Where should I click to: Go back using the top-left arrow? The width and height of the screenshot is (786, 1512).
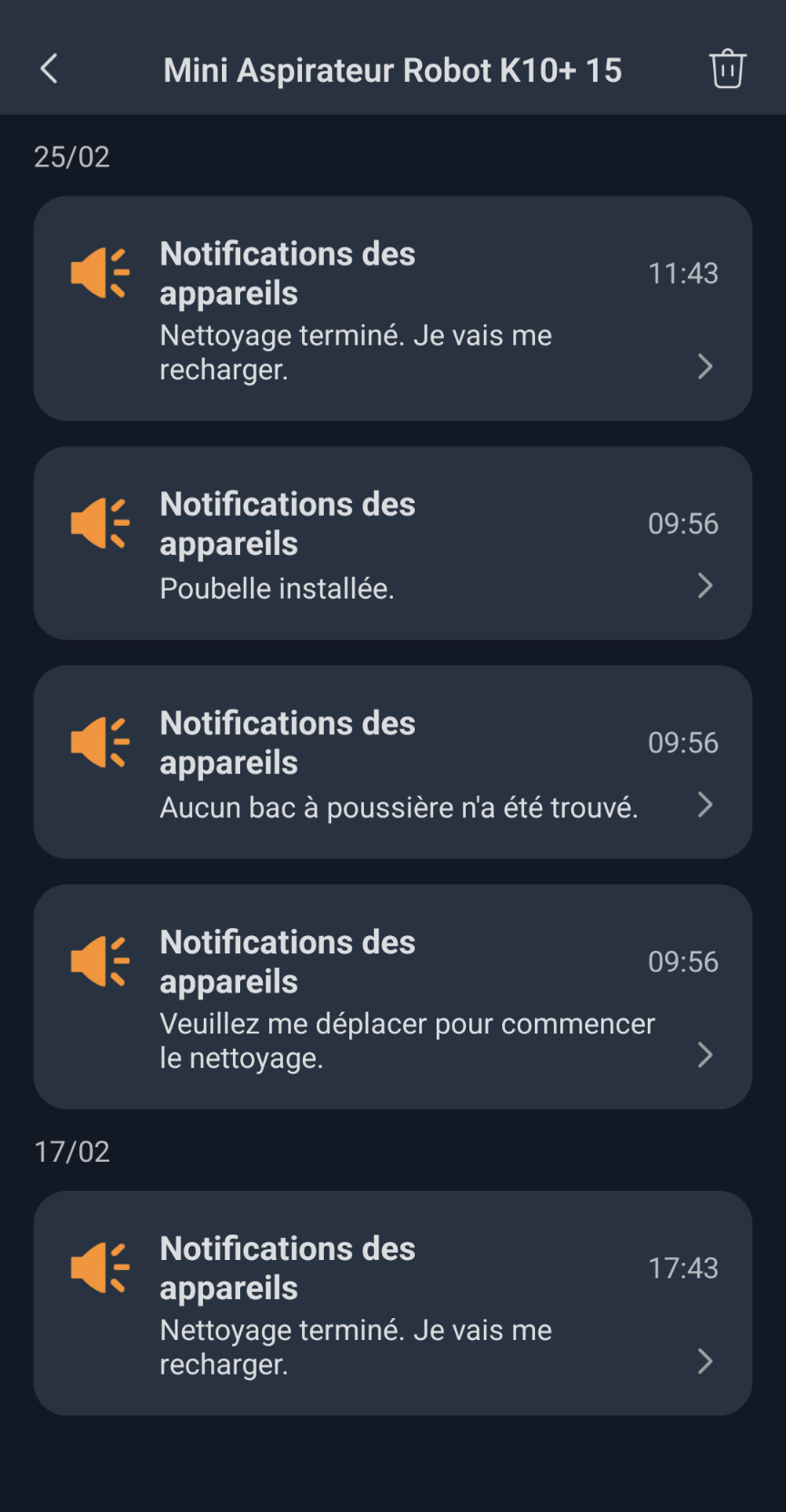[x=49, y=69]
